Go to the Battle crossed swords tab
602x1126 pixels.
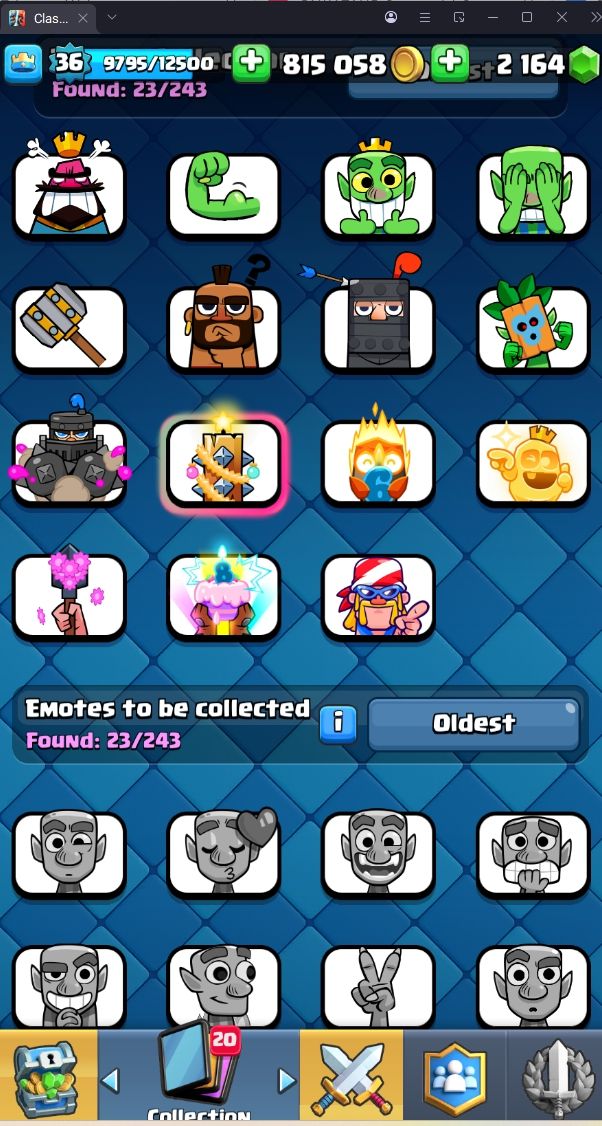352,1077
